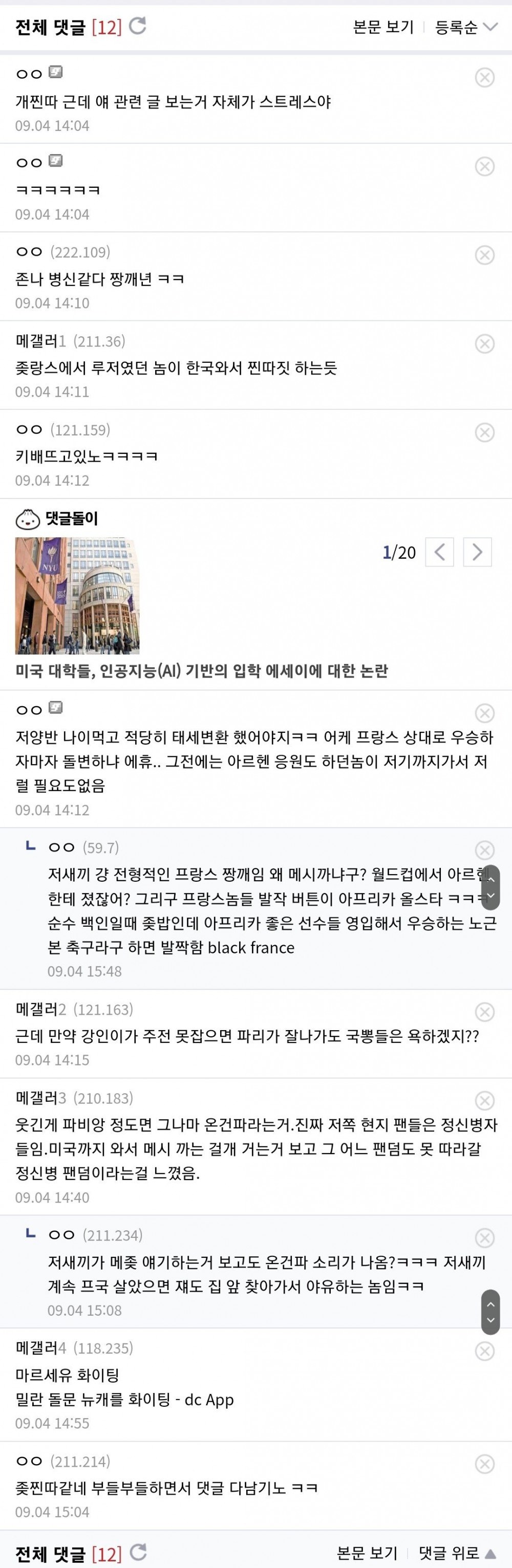Delete the comment 'ㅋㅋㅋㅋㅋㅋ' at 14:04
This screenshot has width=512, height=1568.
(x=484, y=166)
